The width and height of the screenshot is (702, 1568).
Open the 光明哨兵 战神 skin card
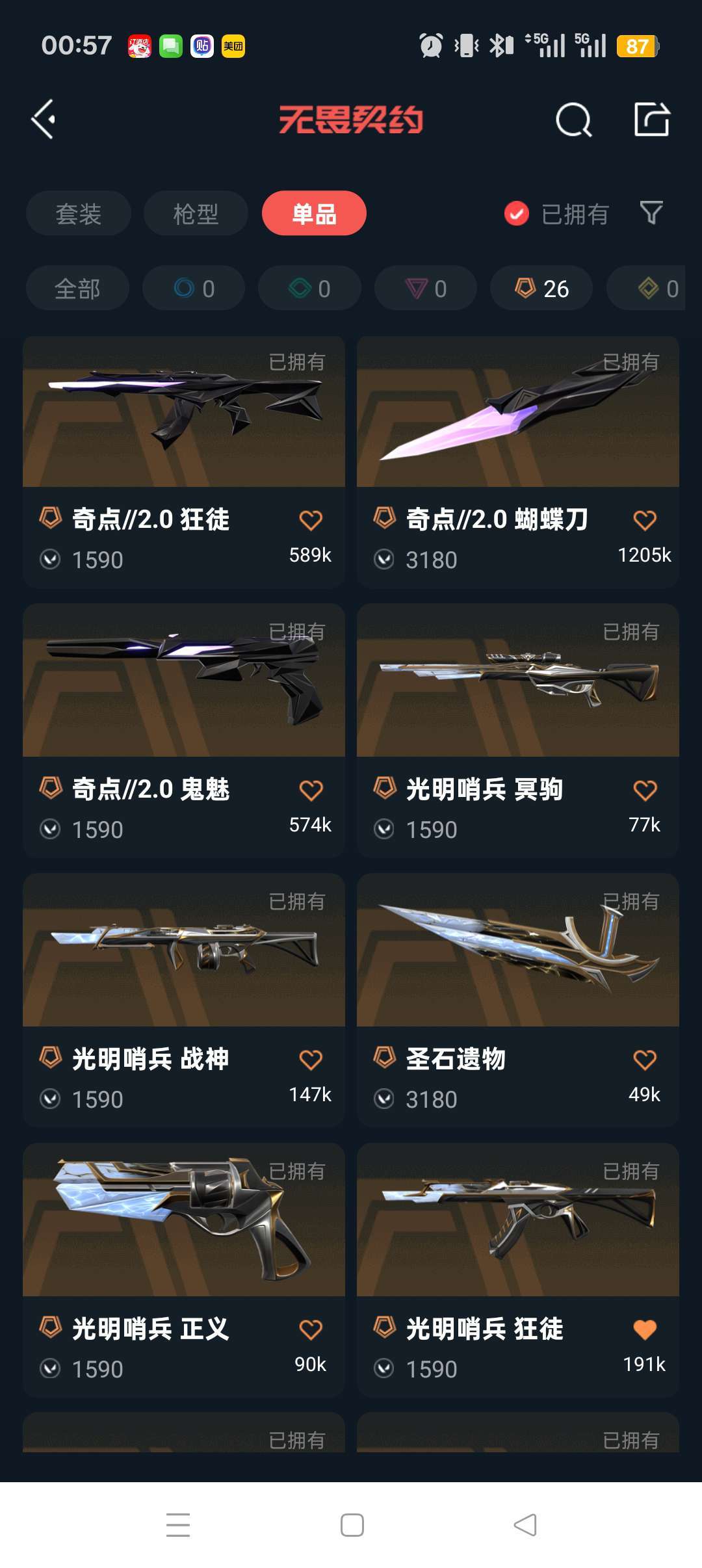(x=184, y=999)
